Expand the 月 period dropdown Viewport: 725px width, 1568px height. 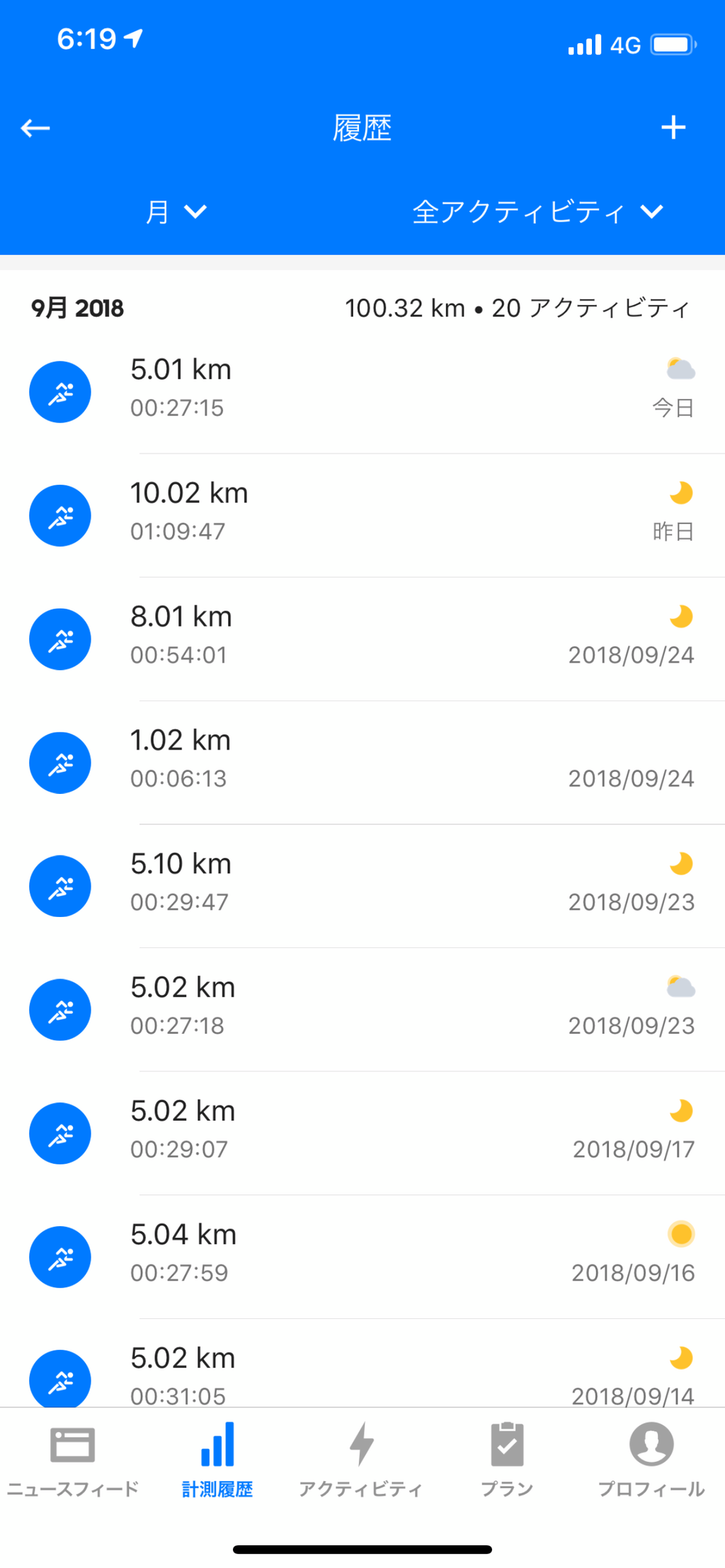pos(176,212)
